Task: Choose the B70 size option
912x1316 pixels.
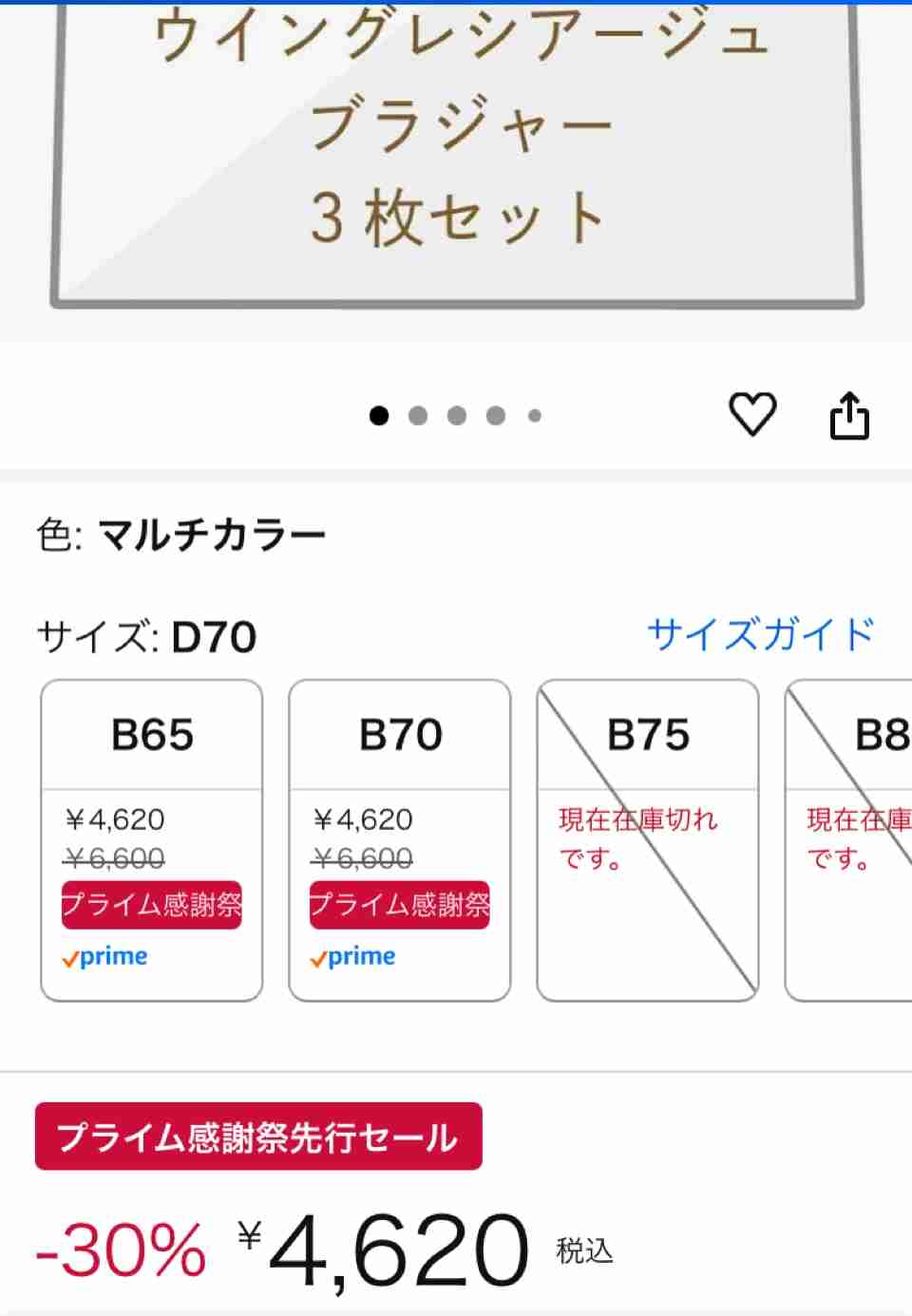Action: coord(400,839)
